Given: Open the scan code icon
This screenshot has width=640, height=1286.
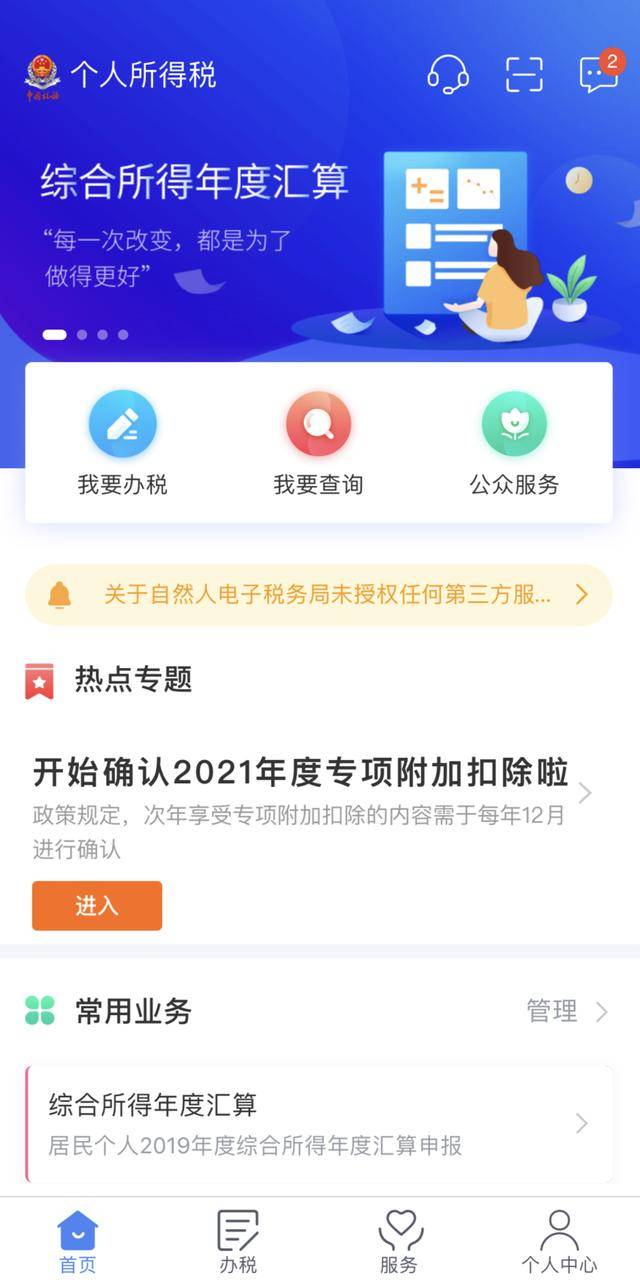Looking at the screenshot, I should coord(524,74).
